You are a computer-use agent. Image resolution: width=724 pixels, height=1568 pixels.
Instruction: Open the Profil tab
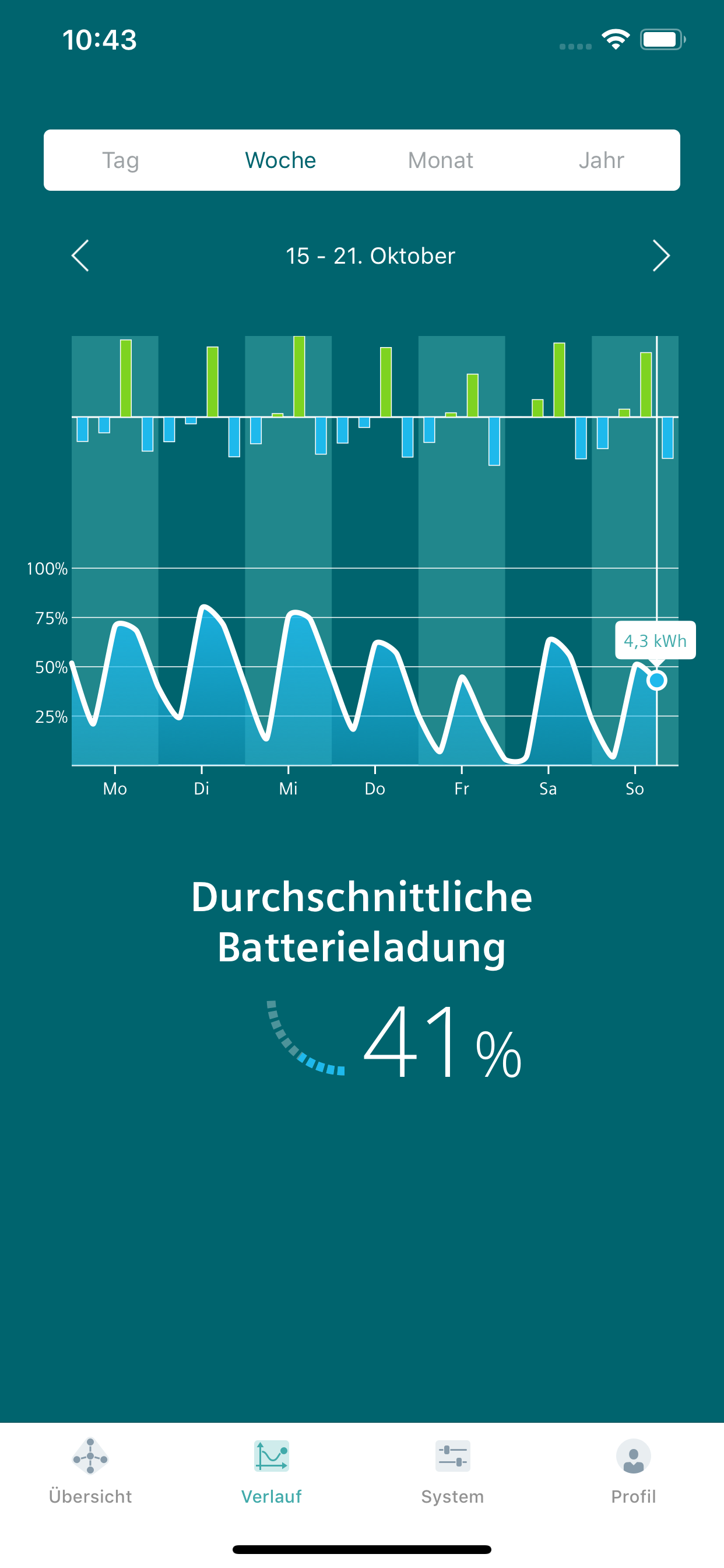[633, 1471]
